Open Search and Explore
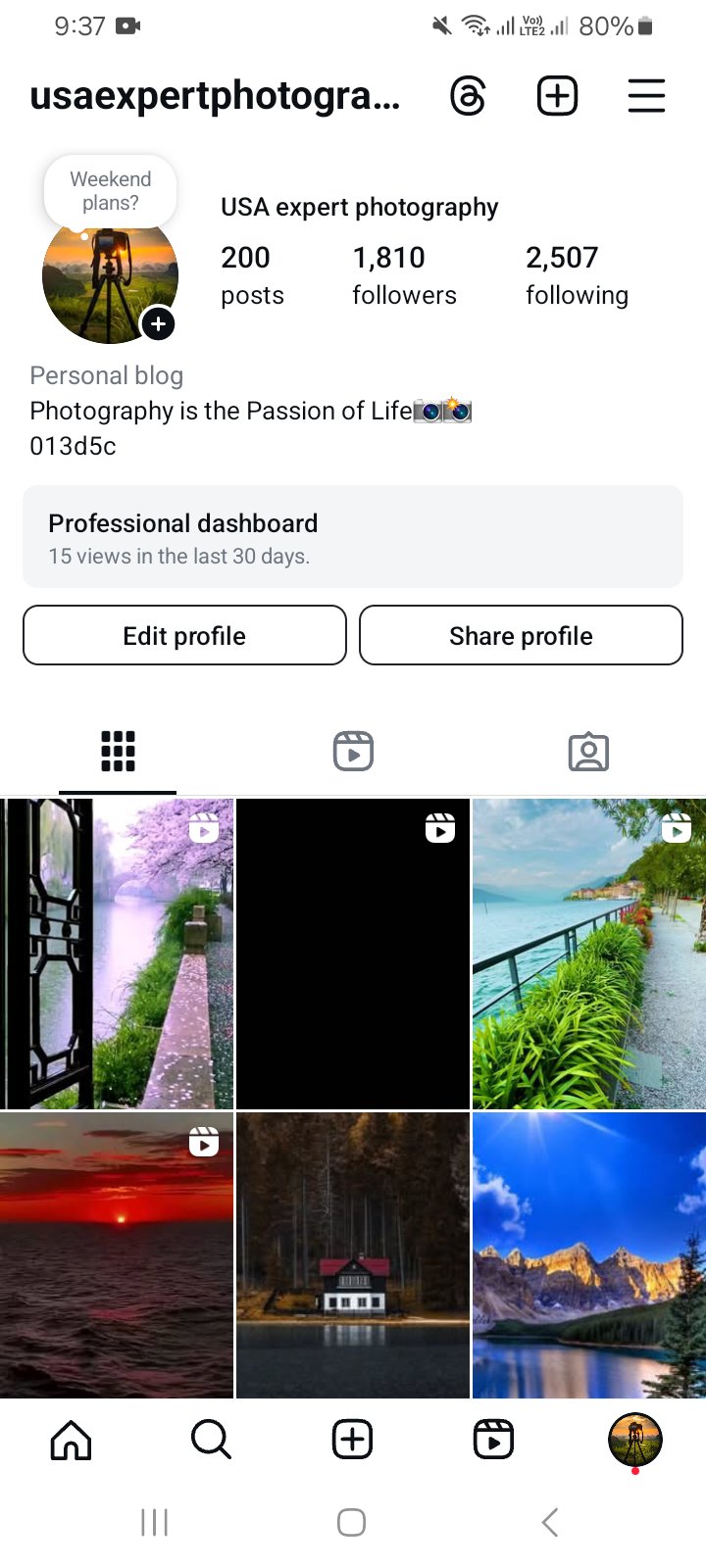The image size is (706, 1568). 211,1440
